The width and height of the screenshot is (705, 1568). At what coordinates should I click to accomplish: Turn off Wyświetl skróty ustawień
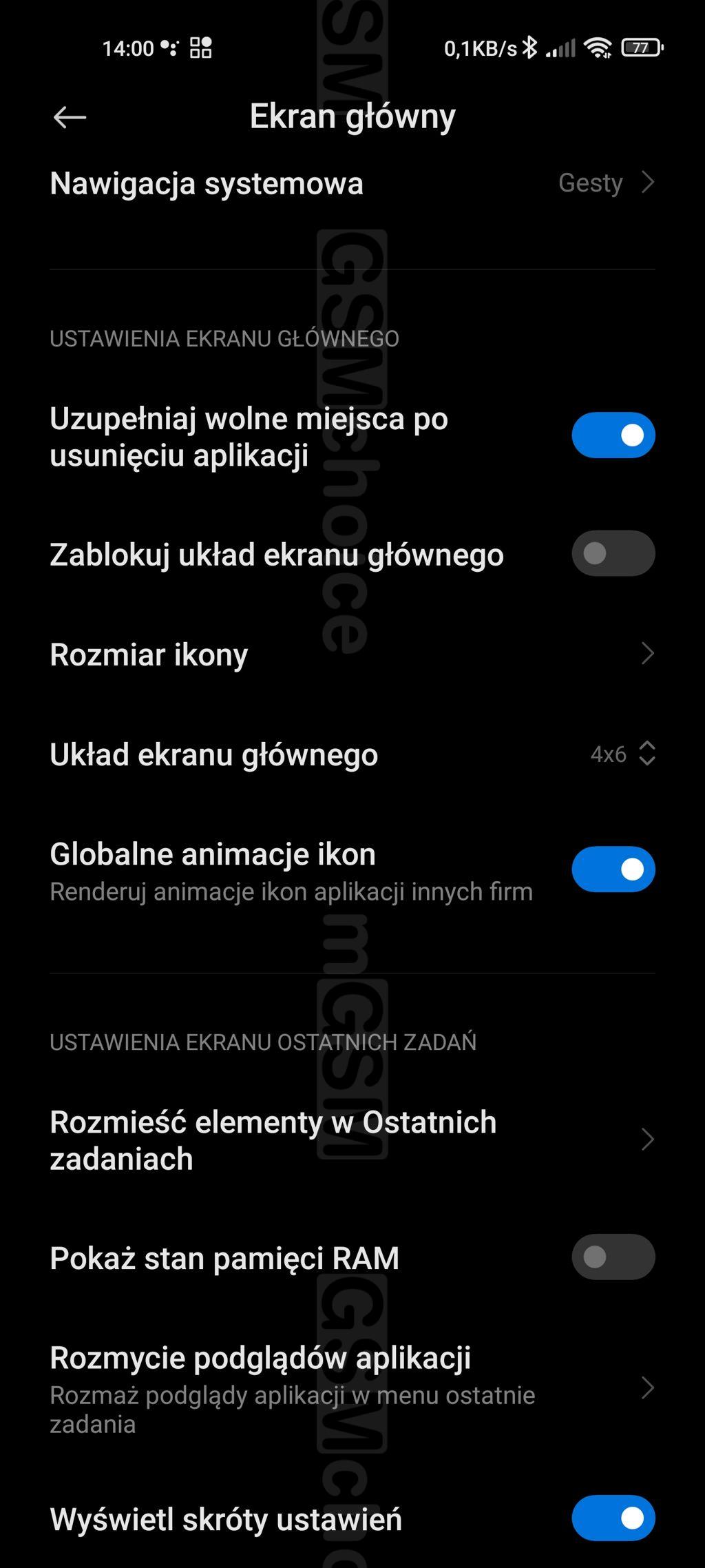coord(613,1518)
